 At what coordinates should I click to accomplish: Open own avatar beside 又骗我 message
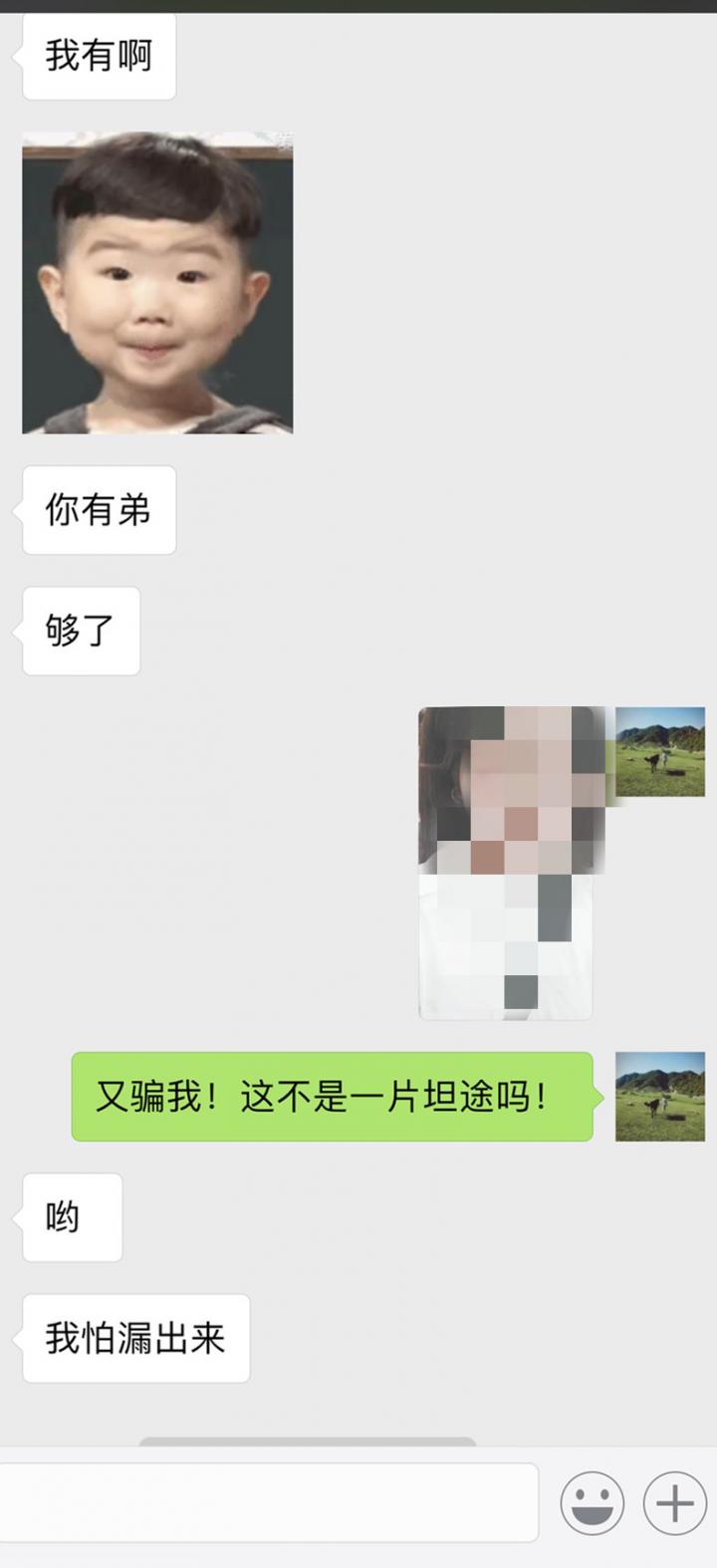[659, 1096]
